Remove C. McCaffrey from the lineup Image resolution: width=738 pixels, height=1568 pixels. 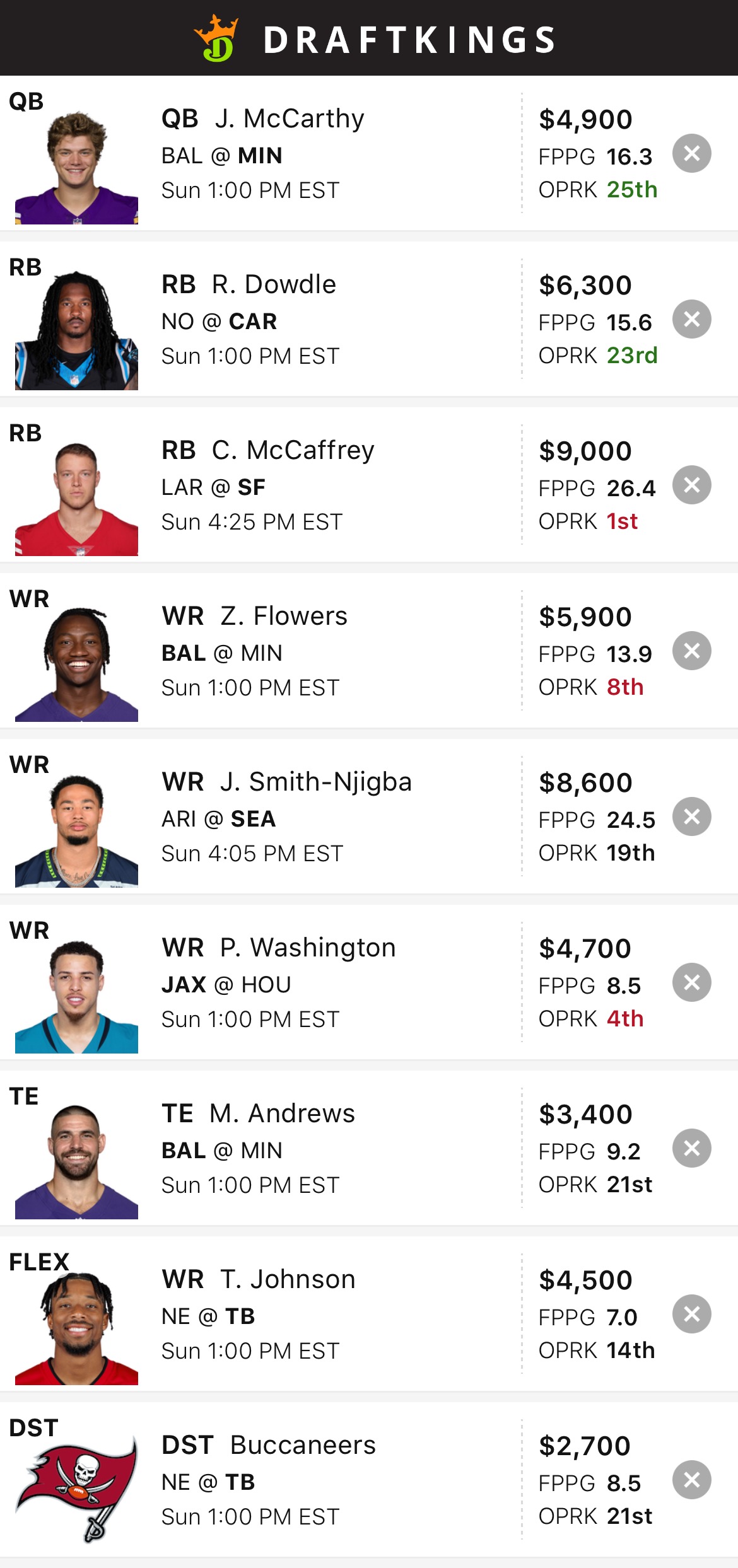click(691, 485)
